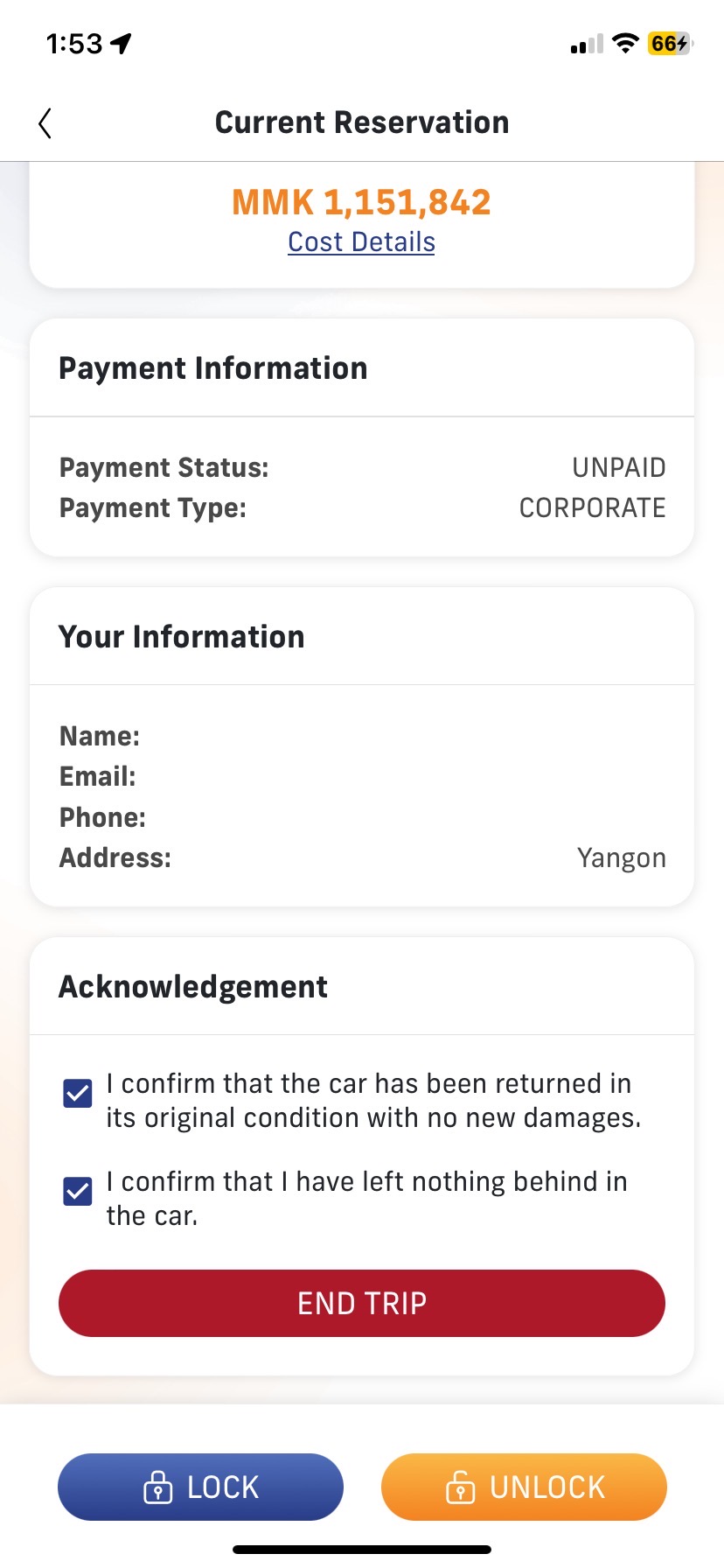Open the Cost Details link
This screenshot has height=1568, width=724.
point(361,242)
